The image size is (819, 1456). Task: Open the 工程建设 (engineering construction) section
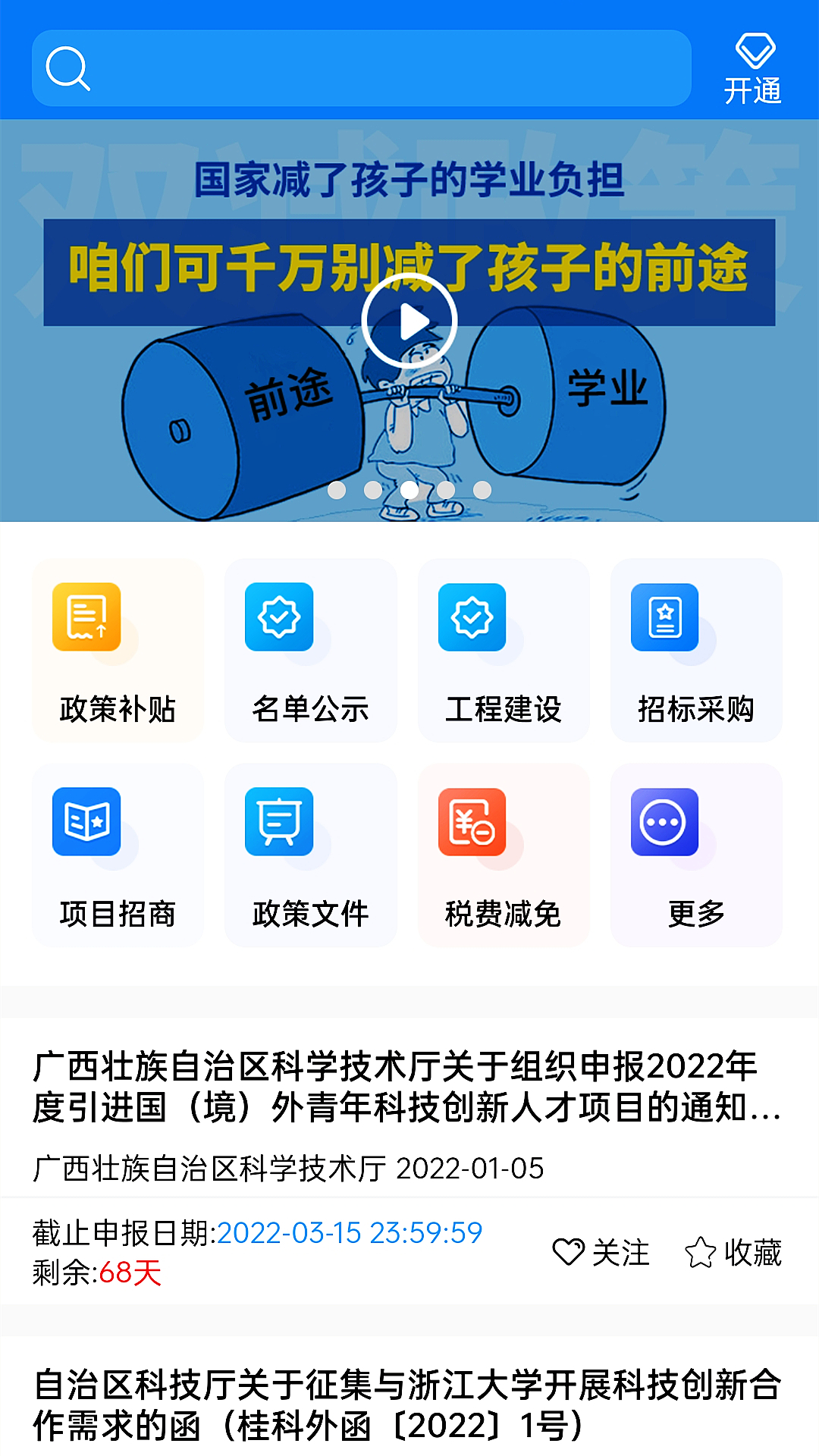504,648
